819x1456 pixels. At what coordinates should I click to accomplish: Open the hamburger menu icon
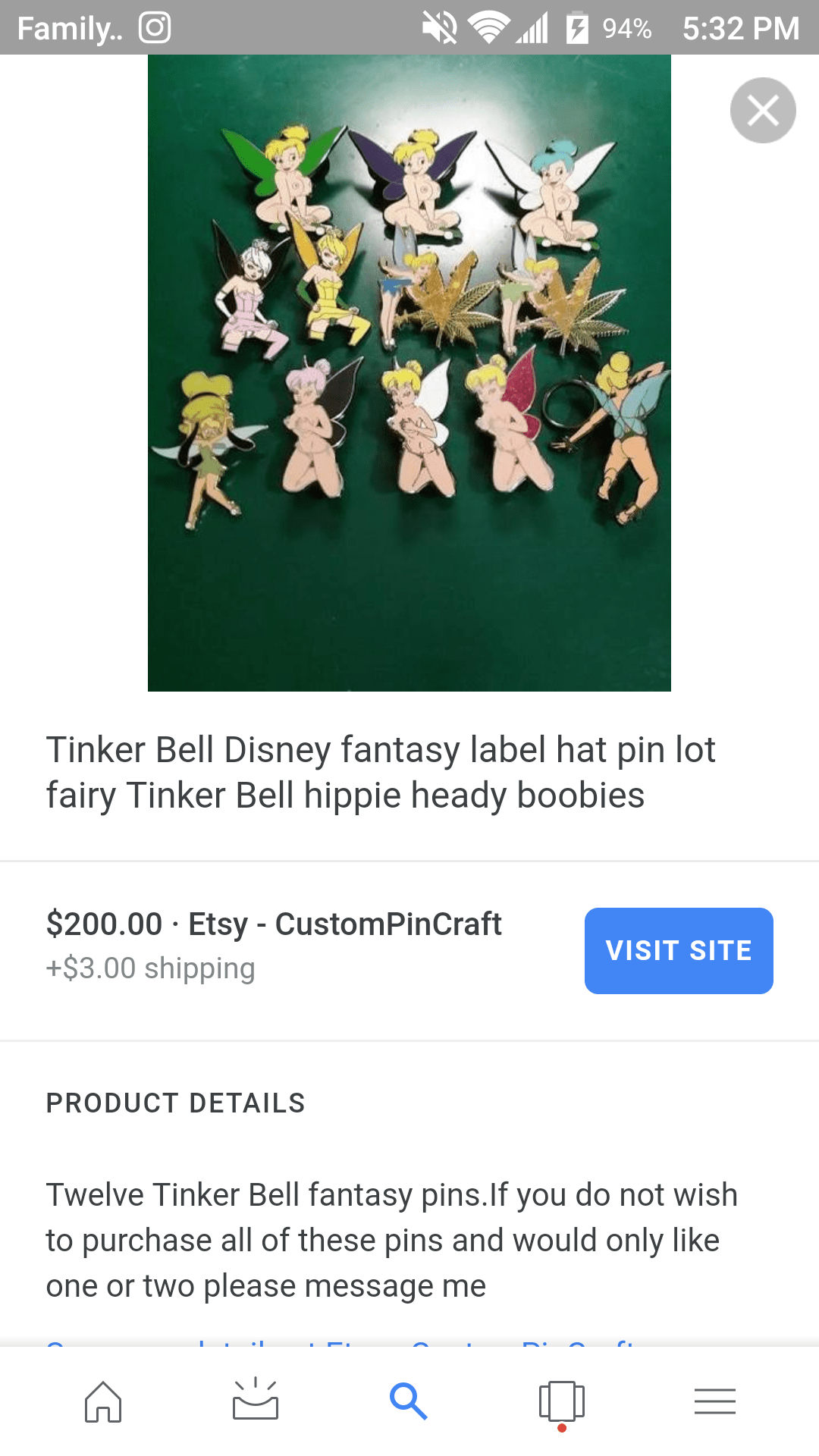(x=715, y=1401)
